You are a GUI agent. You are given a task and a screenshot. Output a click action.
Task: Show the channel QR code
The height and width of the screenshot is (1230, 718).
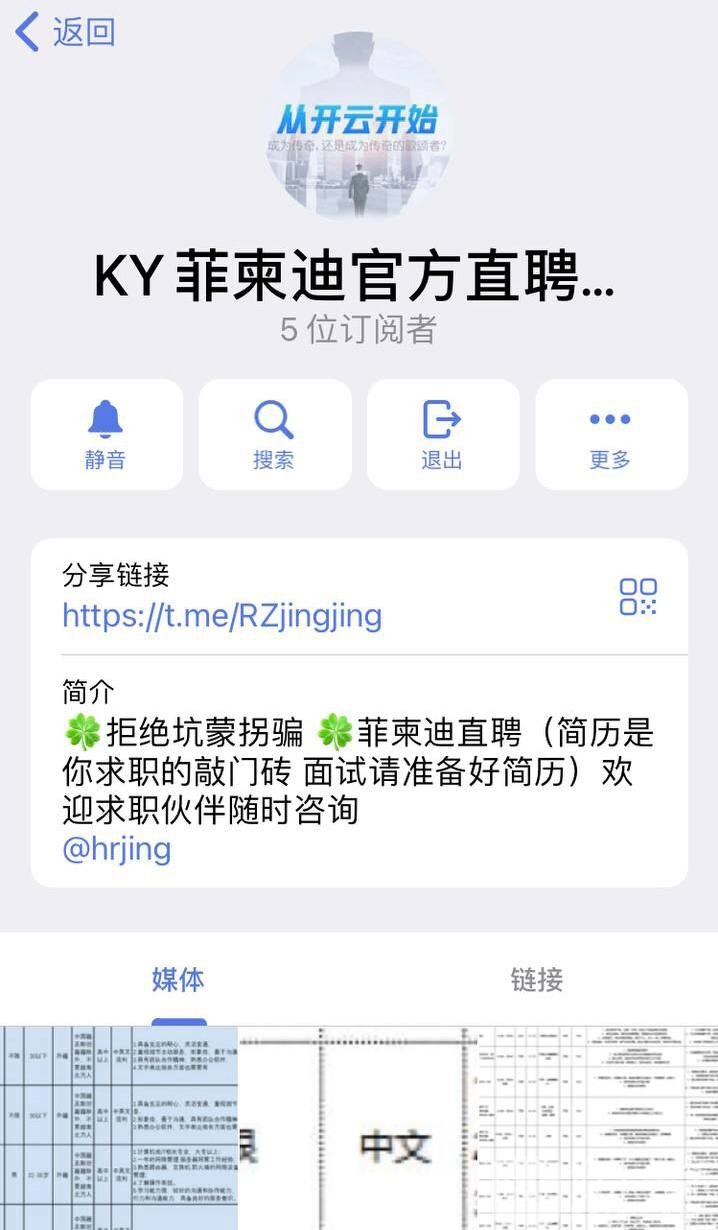pos(638,597)
